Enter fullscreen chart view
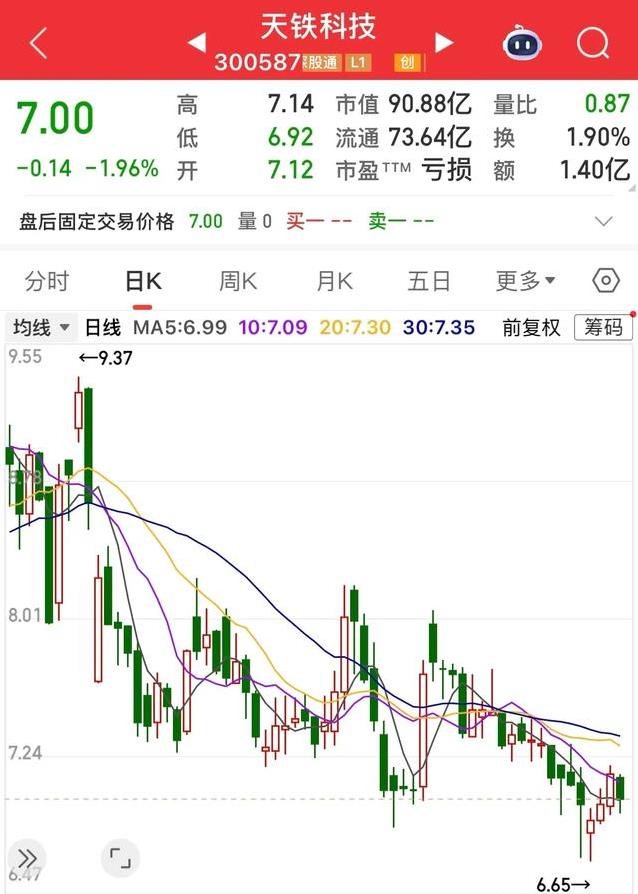 [119, 857]
